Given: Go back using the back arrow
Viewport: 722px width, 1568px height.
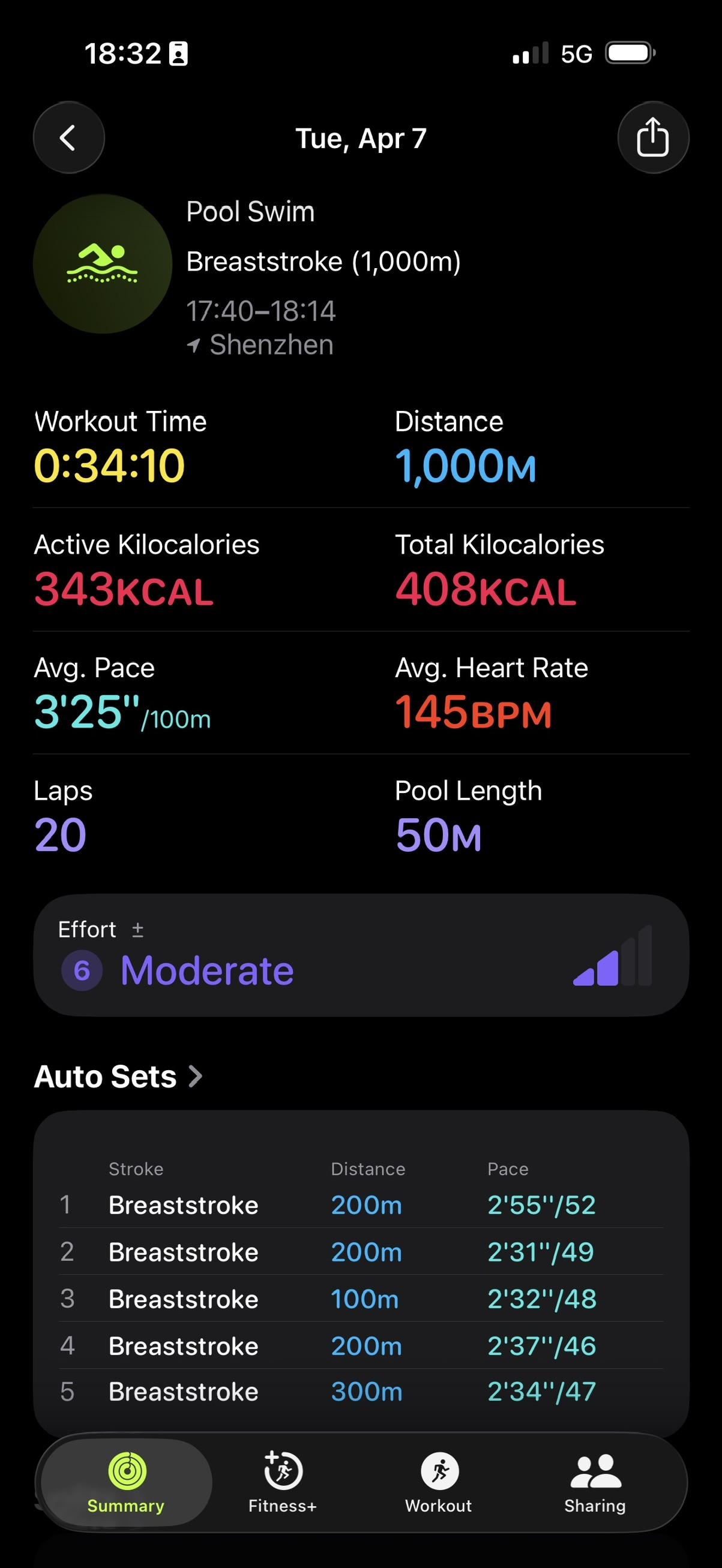Looking at the screenshot, I should click(x=68, y=137).
